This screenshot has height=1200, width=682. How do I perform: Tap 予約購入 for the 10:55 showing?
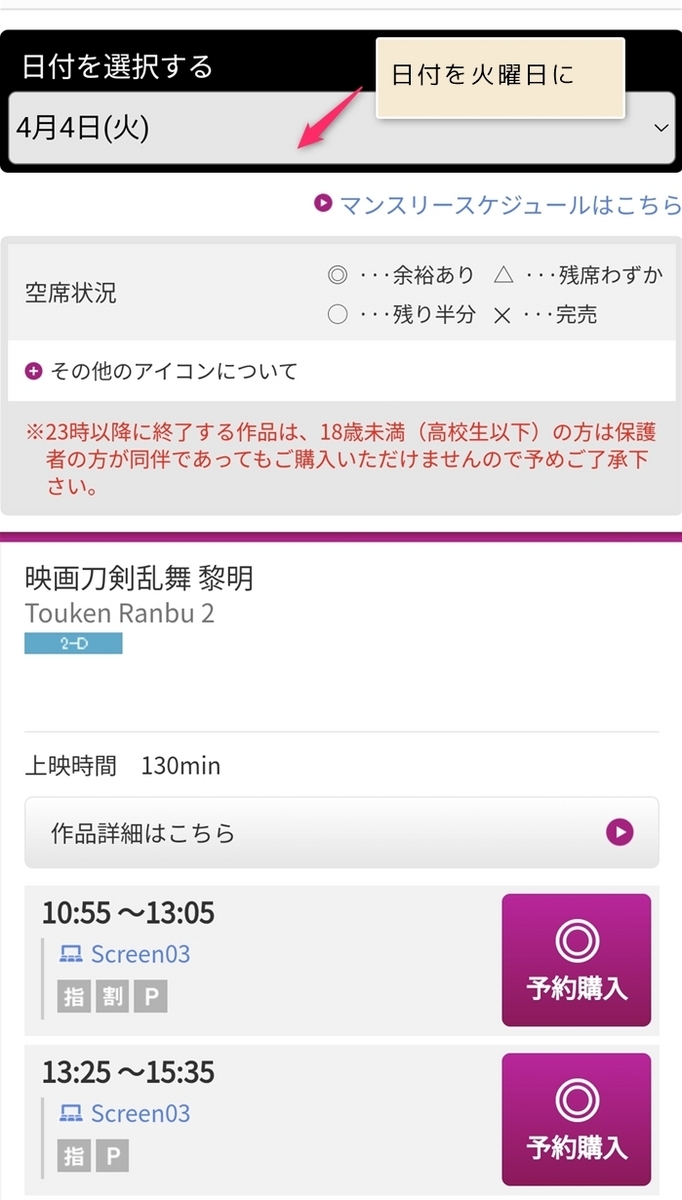point(576,960)
